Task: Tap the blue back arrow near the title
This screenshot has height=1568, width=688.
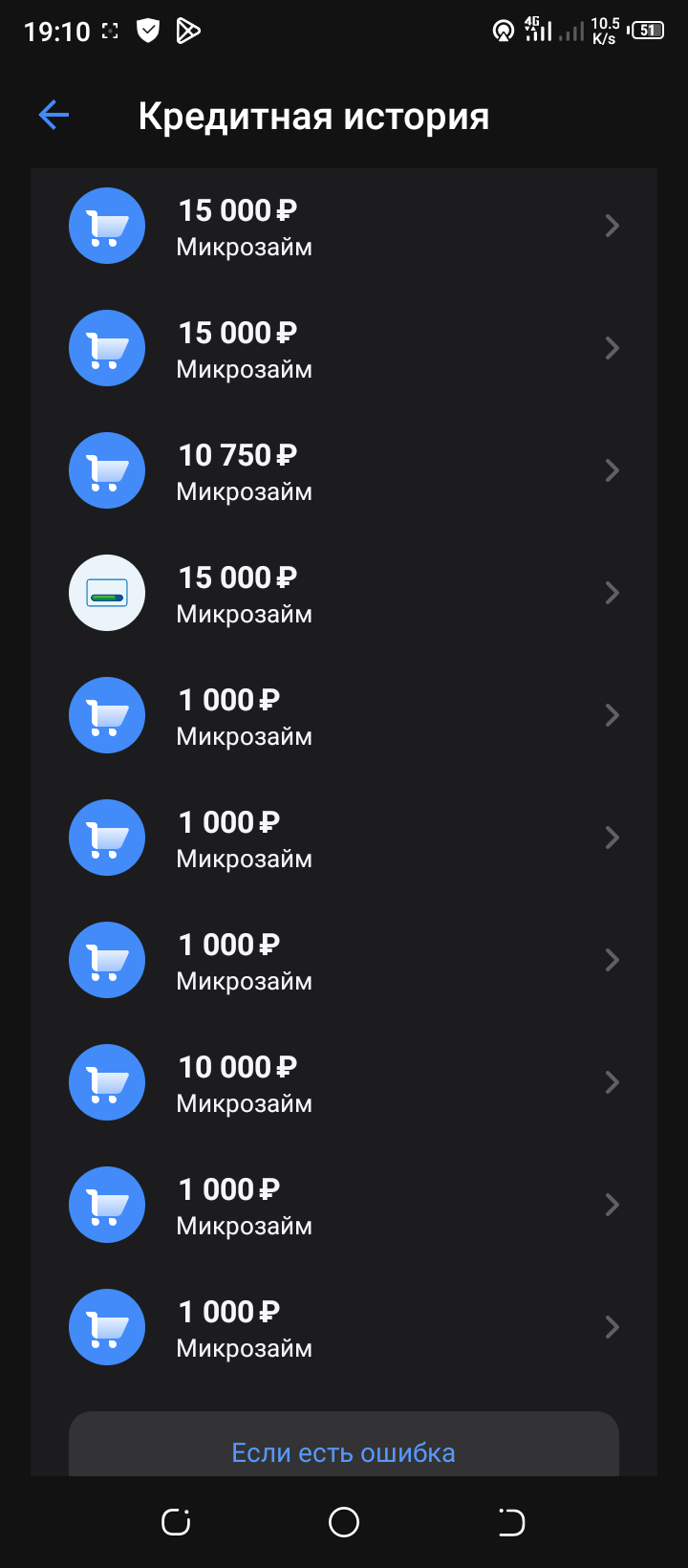Action: coord(54,115)
